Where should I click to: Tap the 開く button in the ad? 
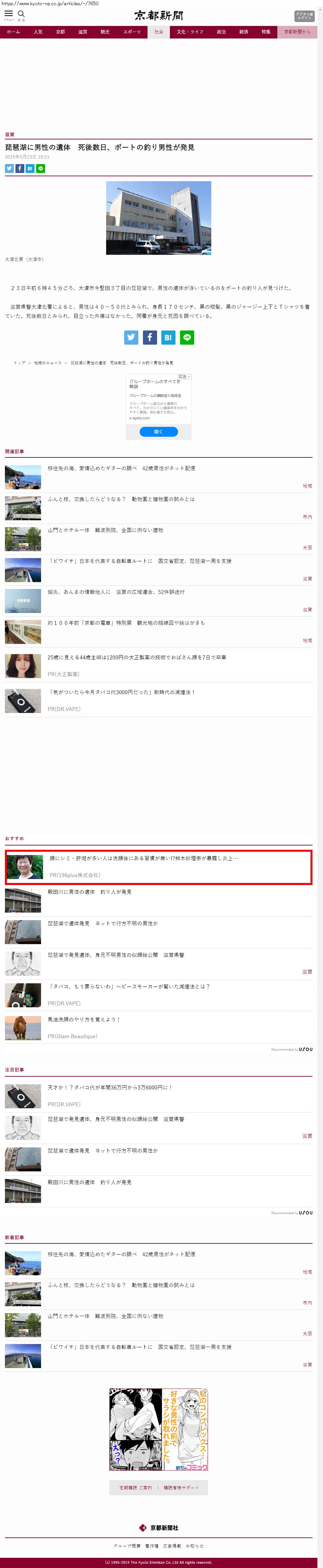(158, 431)
